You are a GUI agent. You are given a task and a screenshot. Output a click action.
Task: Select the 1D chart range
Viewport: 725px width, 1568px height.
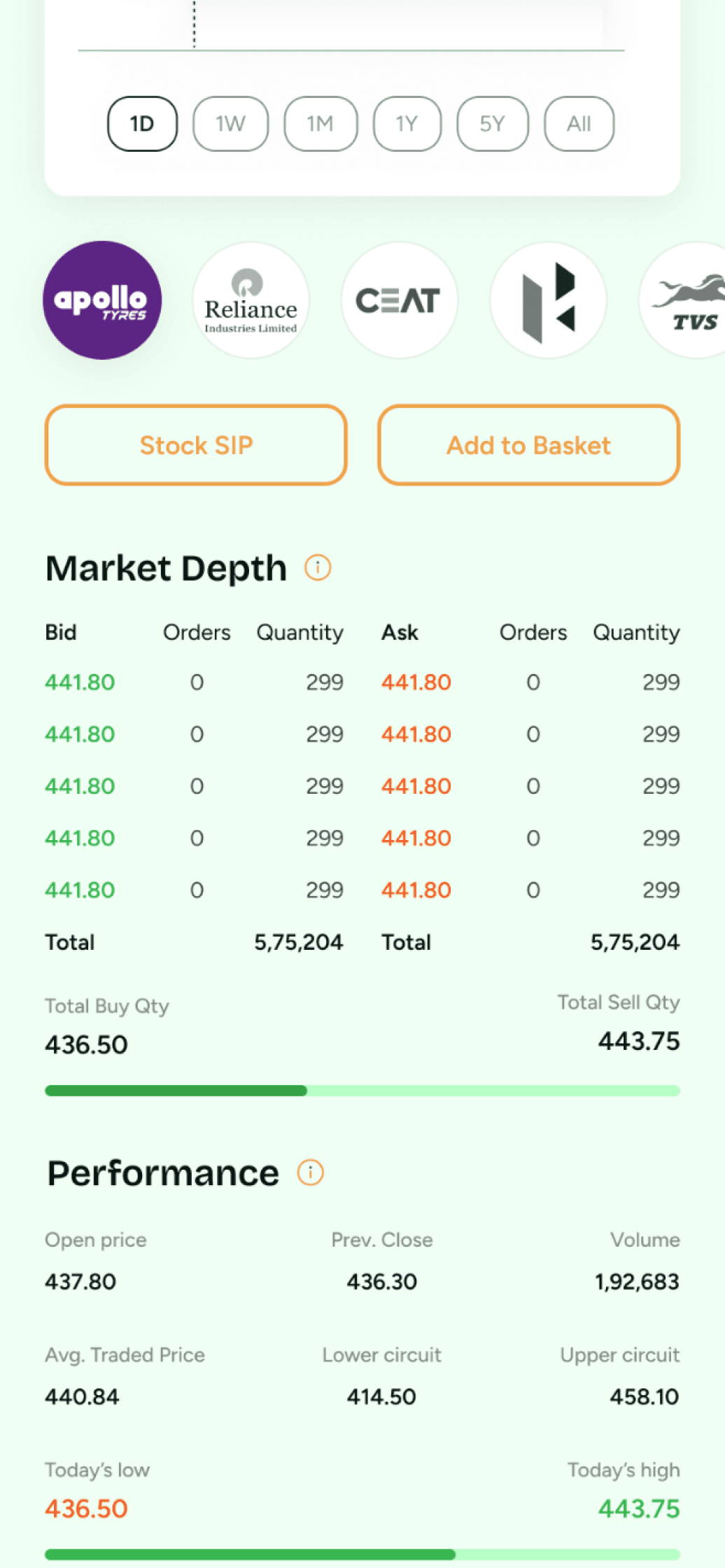click(x=142, y=124)
